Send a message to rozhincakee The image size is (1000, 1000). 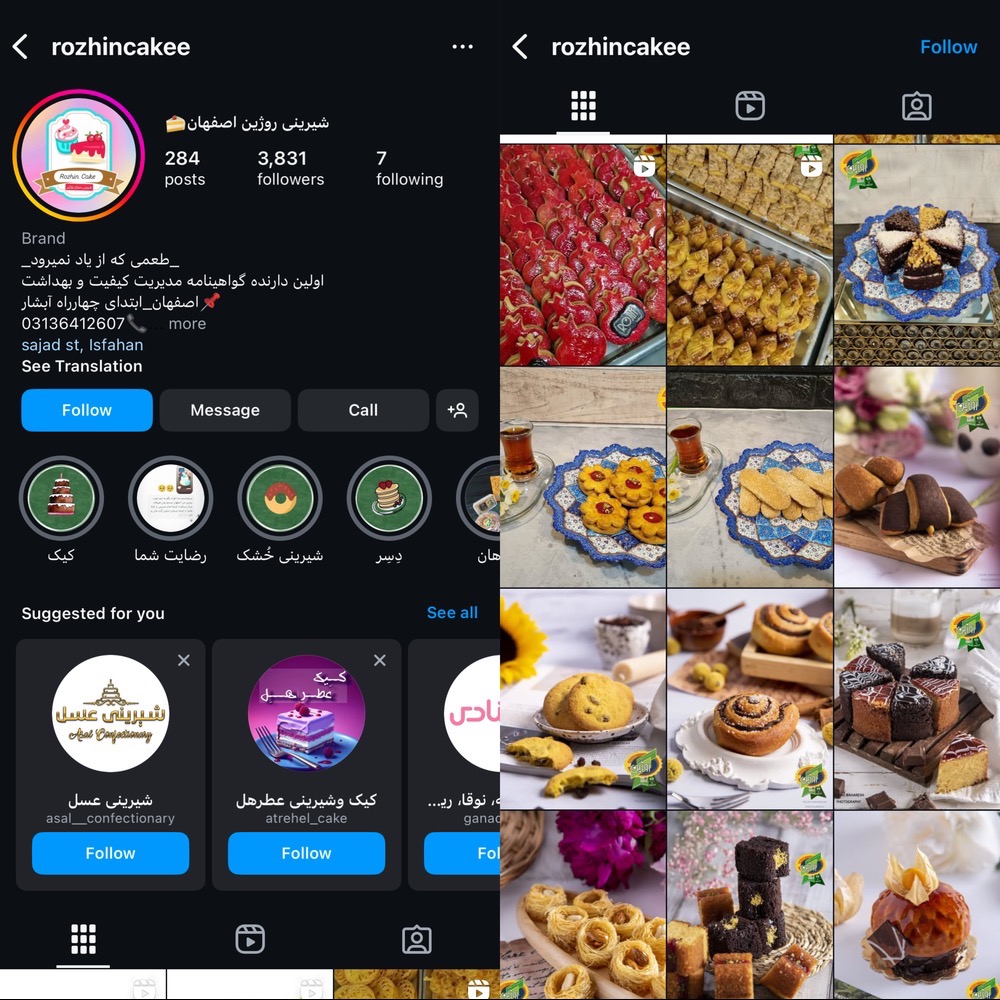tap(225, 410)
